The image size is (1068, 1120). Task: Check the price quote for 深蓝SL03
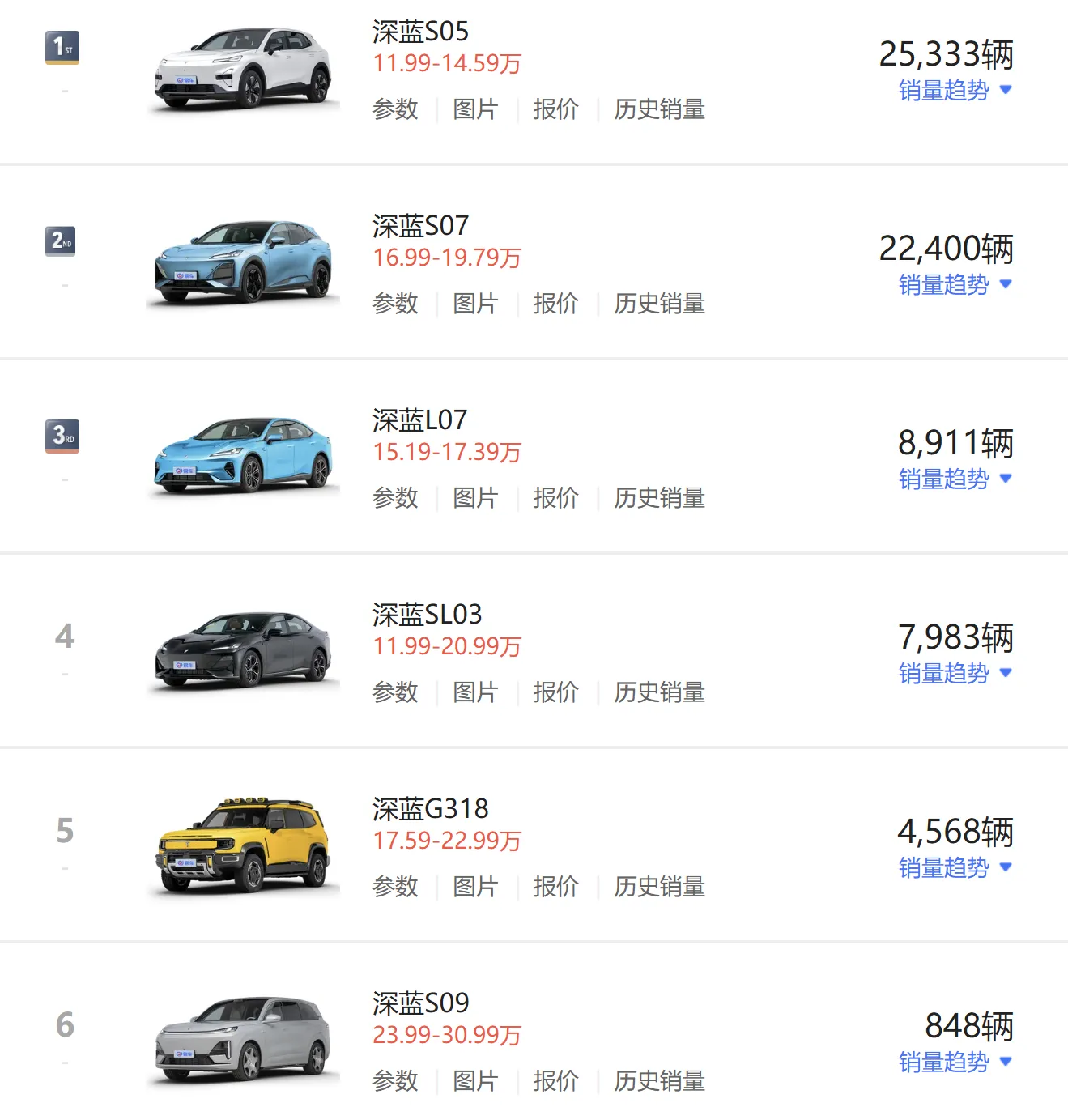click(x=555, y=692)
